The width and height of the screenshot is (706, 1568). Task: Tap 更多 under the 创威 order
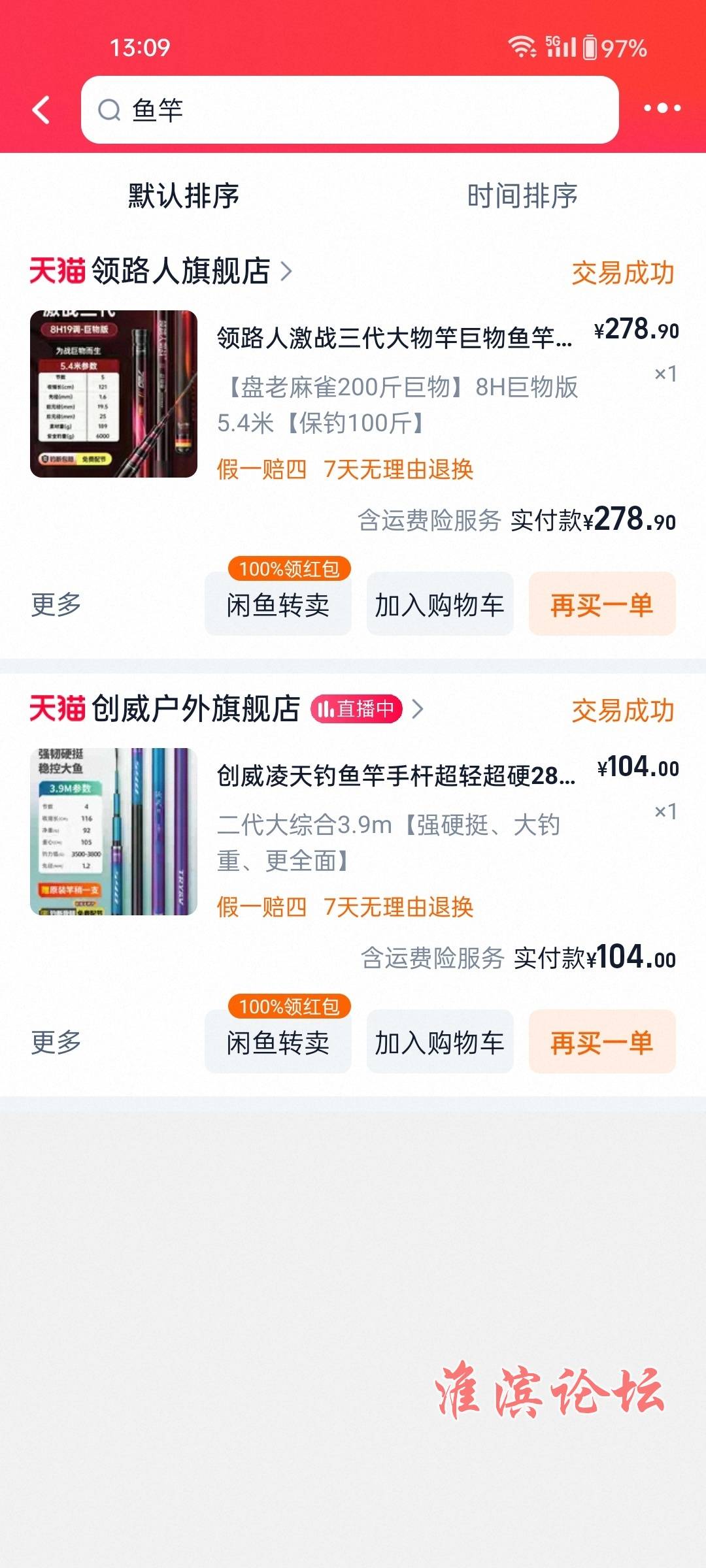[x=56, y=1042]
